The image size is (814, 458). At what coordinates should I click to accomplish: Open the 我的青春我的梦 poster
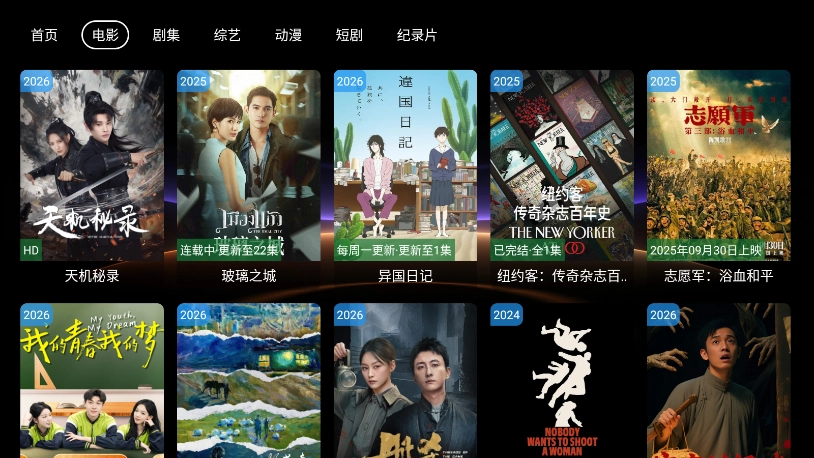coord(92,380)
